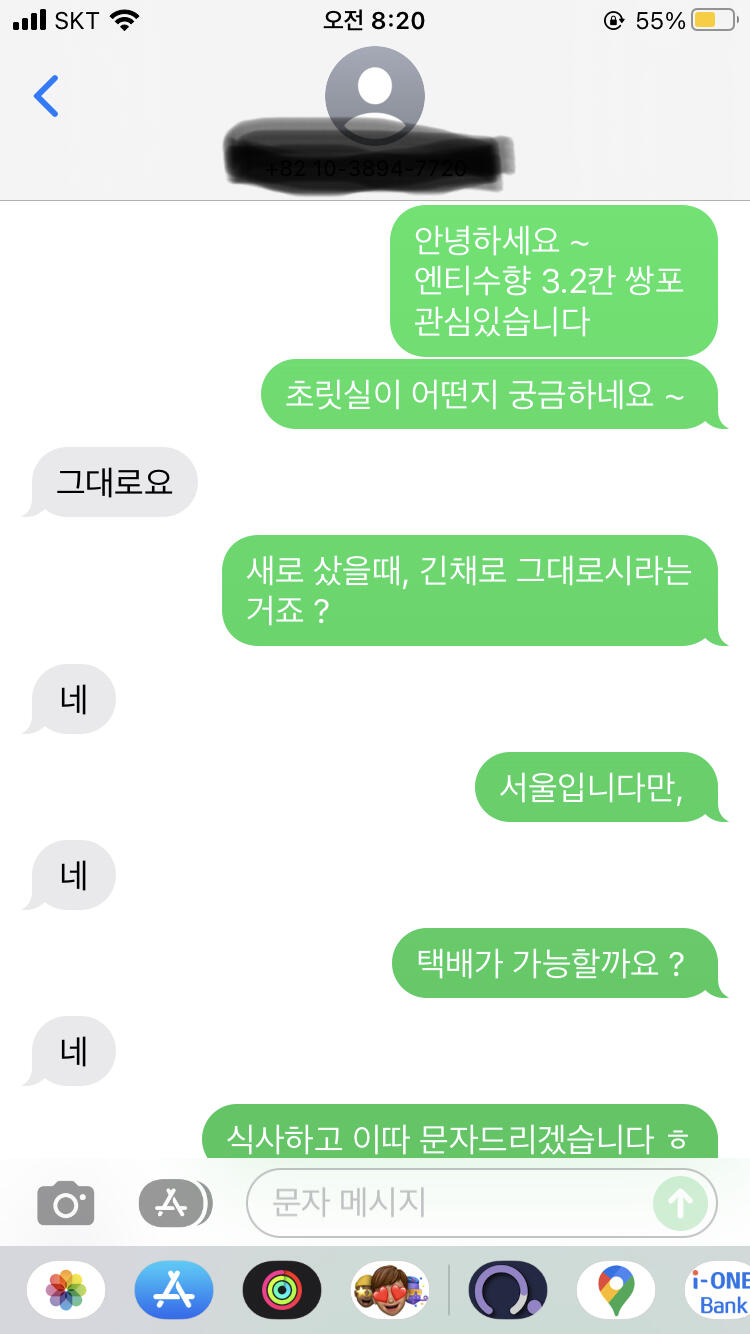Send the message with the arrow button
This screenshot has width=750, height=1334.
(x=681, y=1203)
